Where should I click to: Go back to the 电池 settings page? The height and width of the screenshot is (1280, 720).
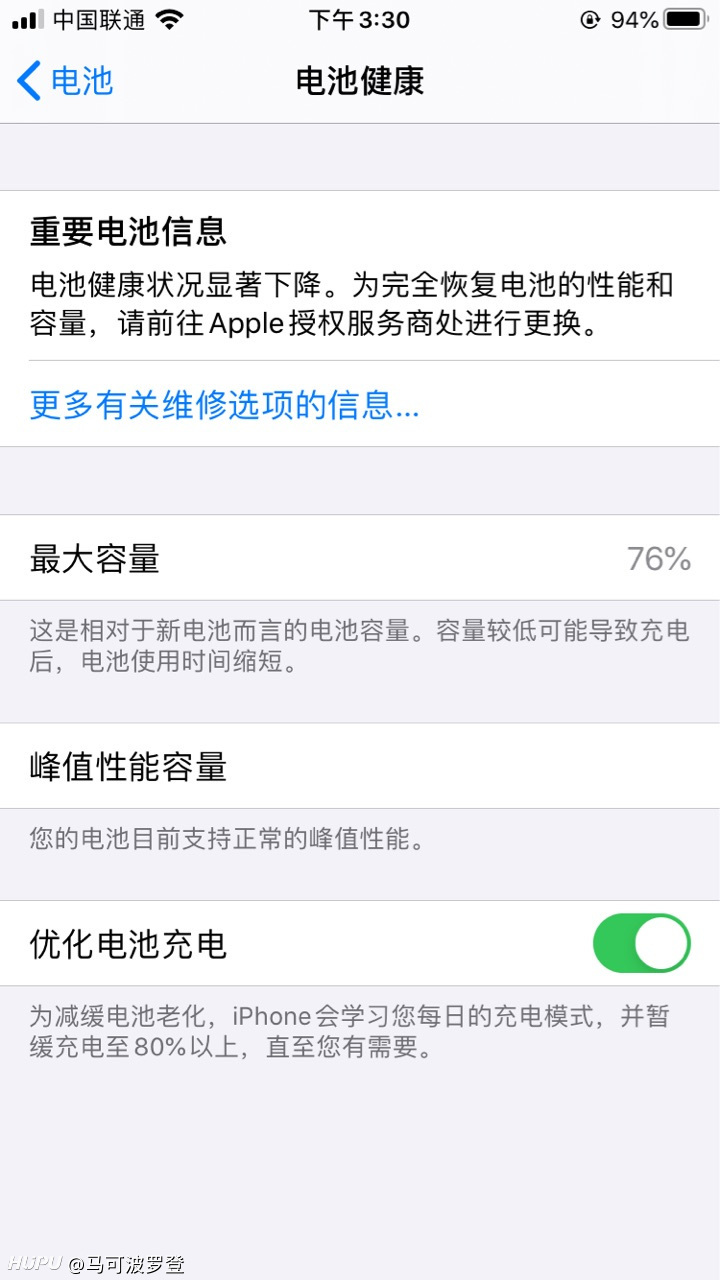coord(65,81)
